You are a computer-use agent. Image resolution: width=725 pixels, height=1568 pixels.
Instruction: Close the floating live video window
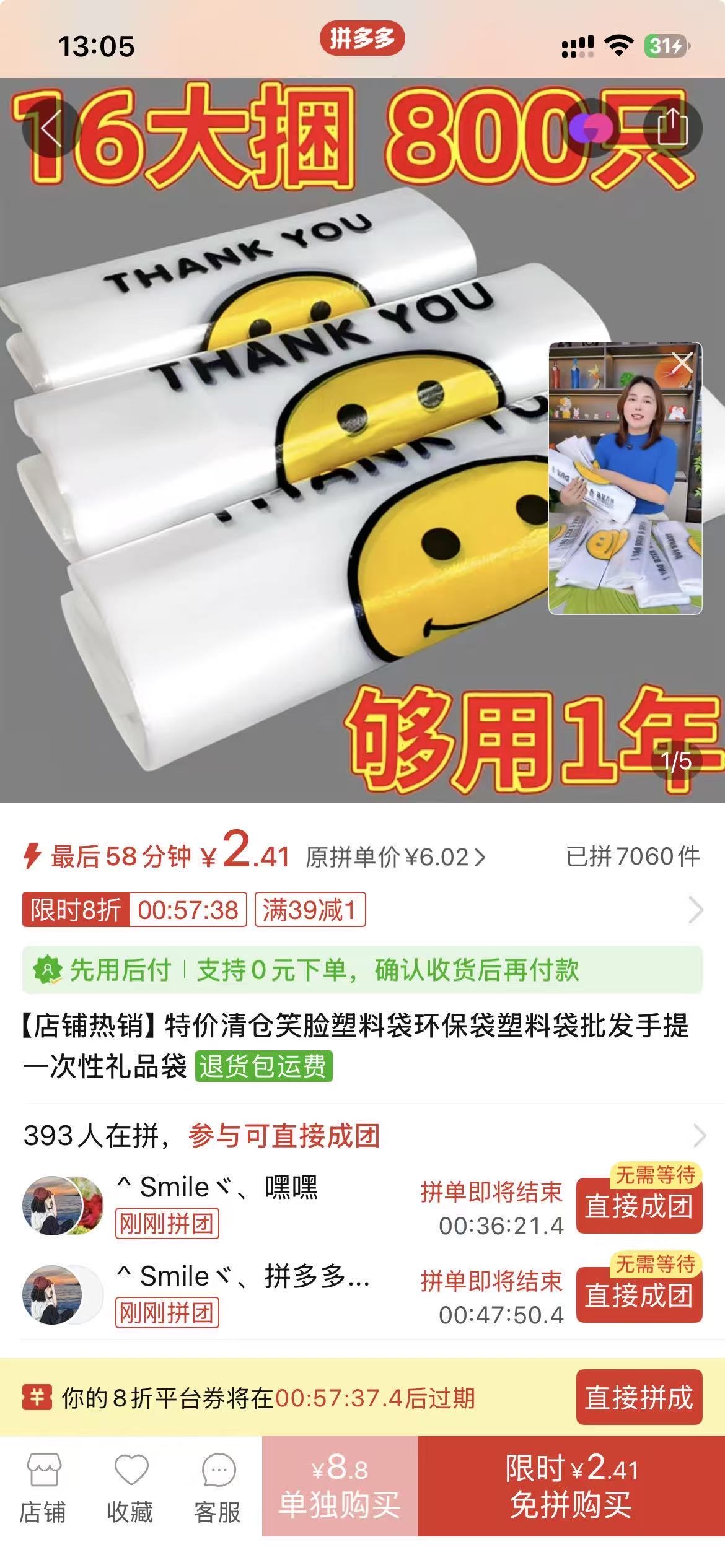682,363
